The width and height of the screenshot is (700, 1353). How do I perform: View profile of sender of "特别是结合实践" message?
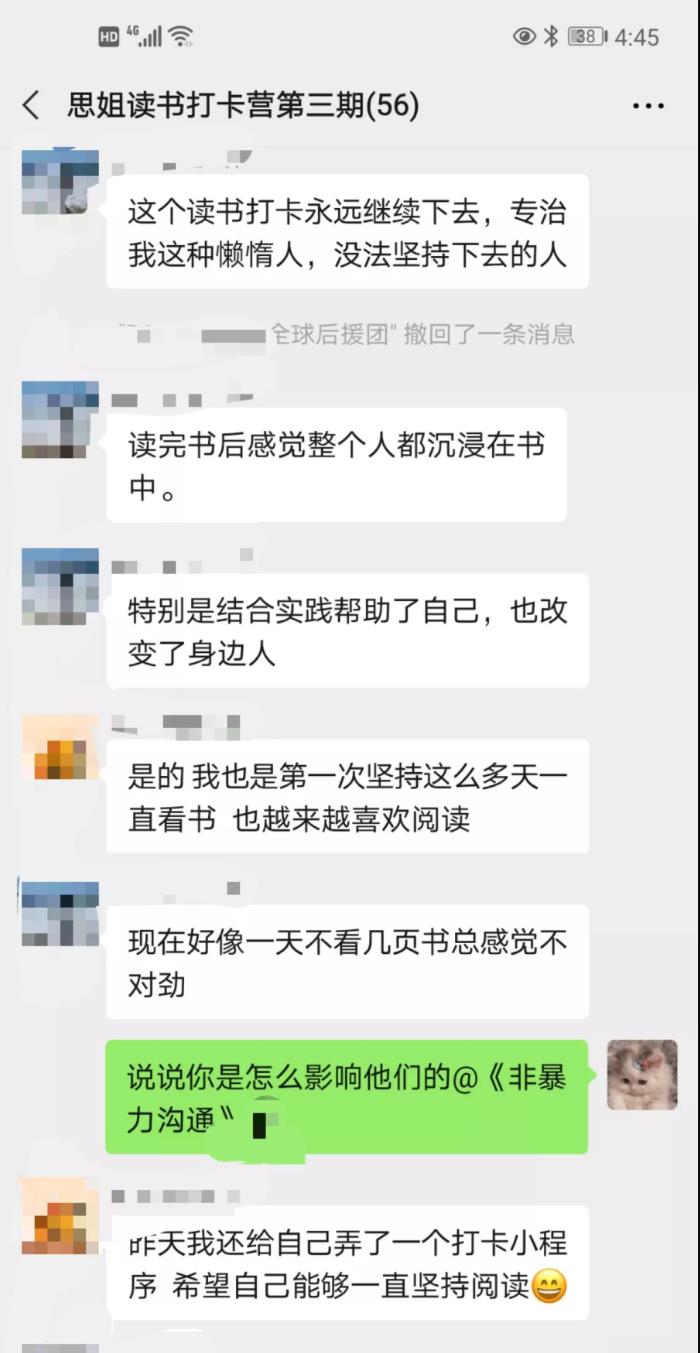click(60, 587)
